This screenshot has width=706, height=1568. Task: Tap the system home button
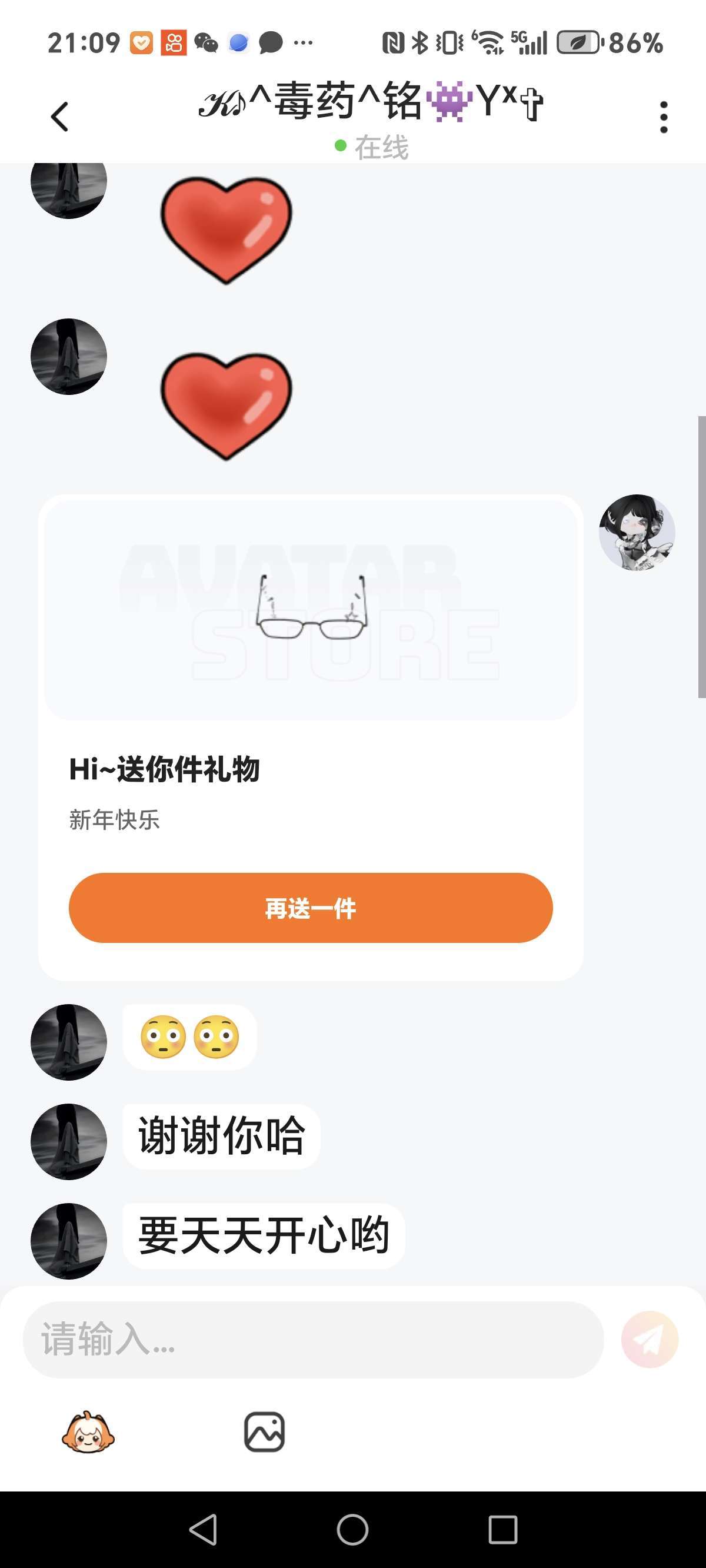click(x=352, y=1529)
